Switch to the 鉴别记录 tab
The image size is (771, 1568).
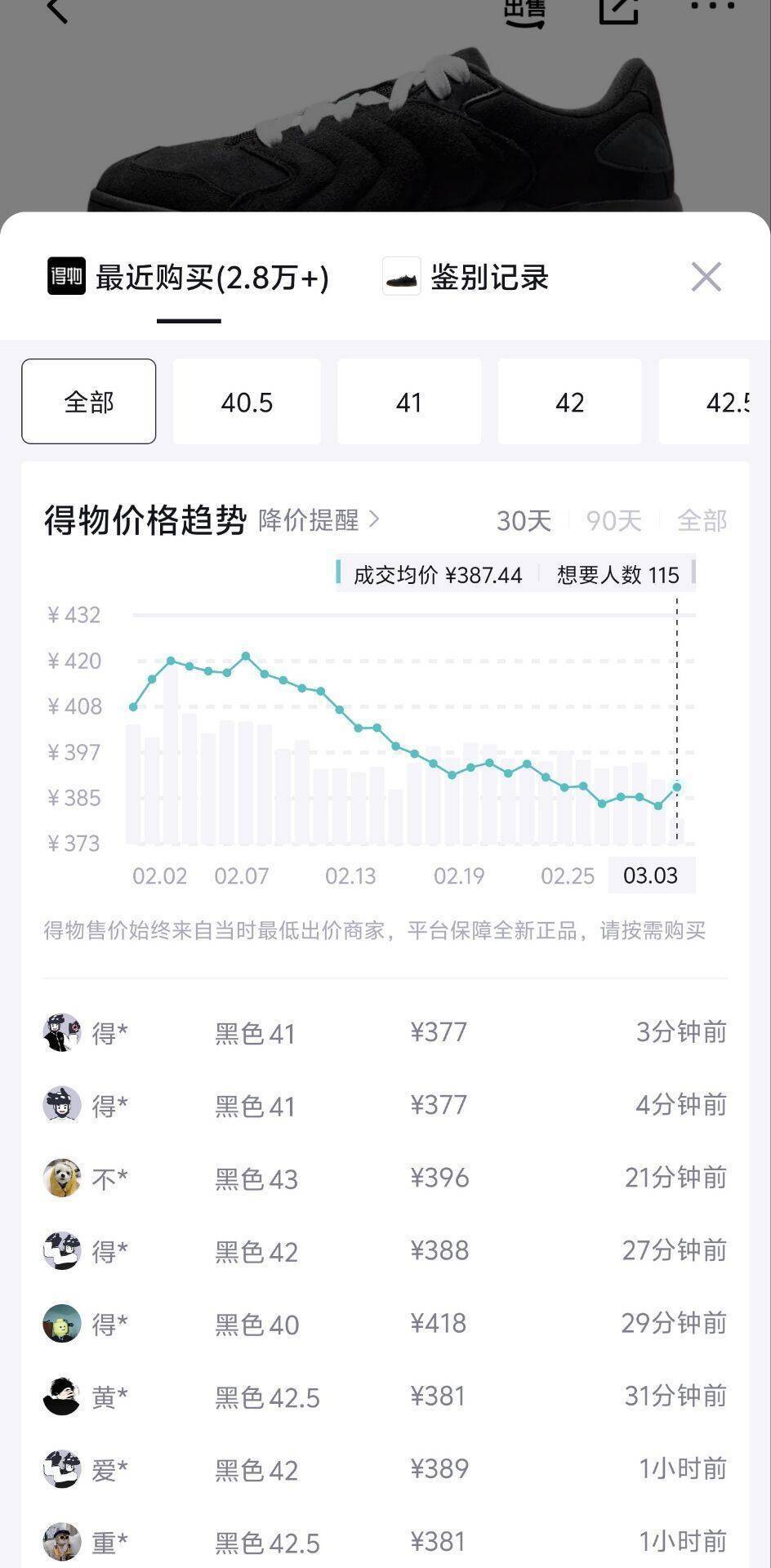[x=489, y=278]
